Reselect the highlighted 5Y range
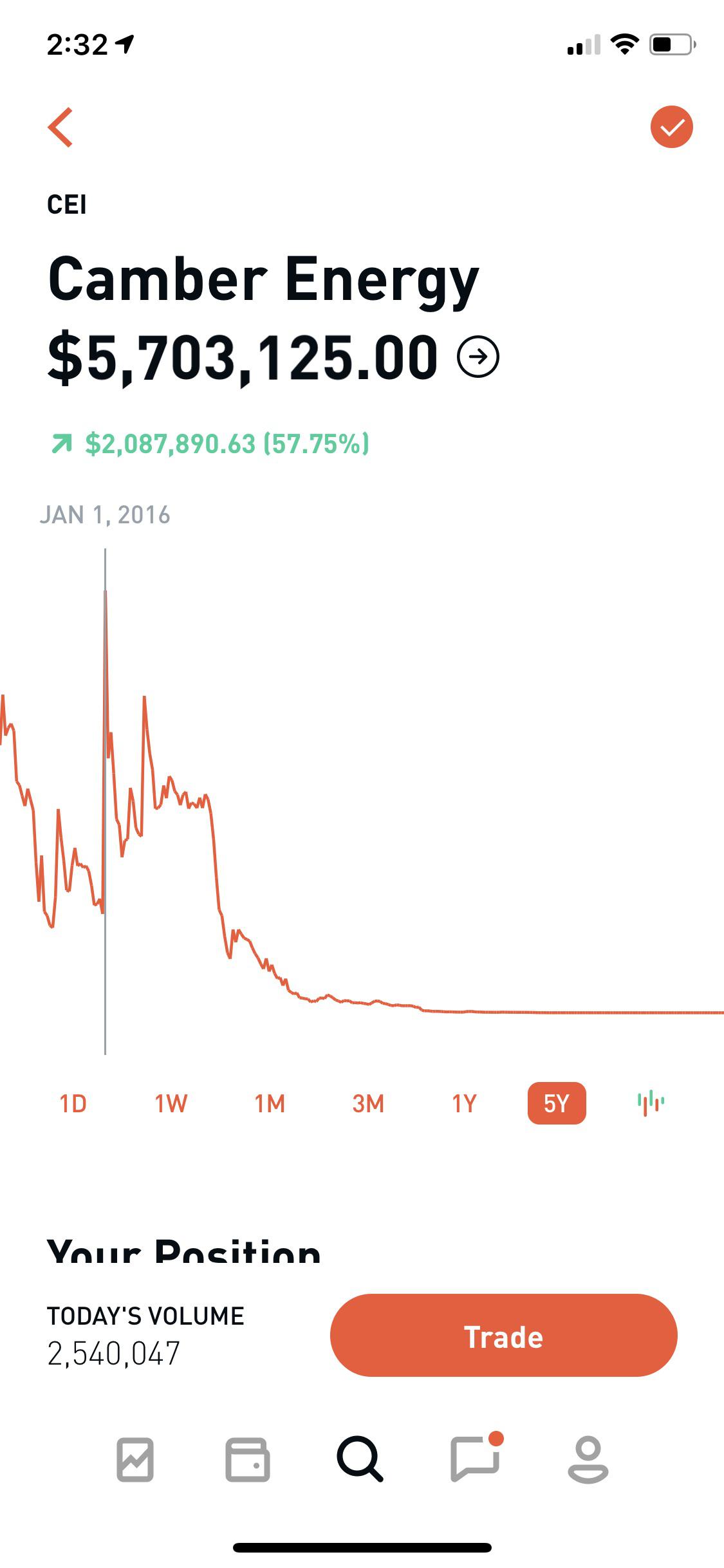The width and height of the screenshot is (724, 1568). (x=557, y=1103)
